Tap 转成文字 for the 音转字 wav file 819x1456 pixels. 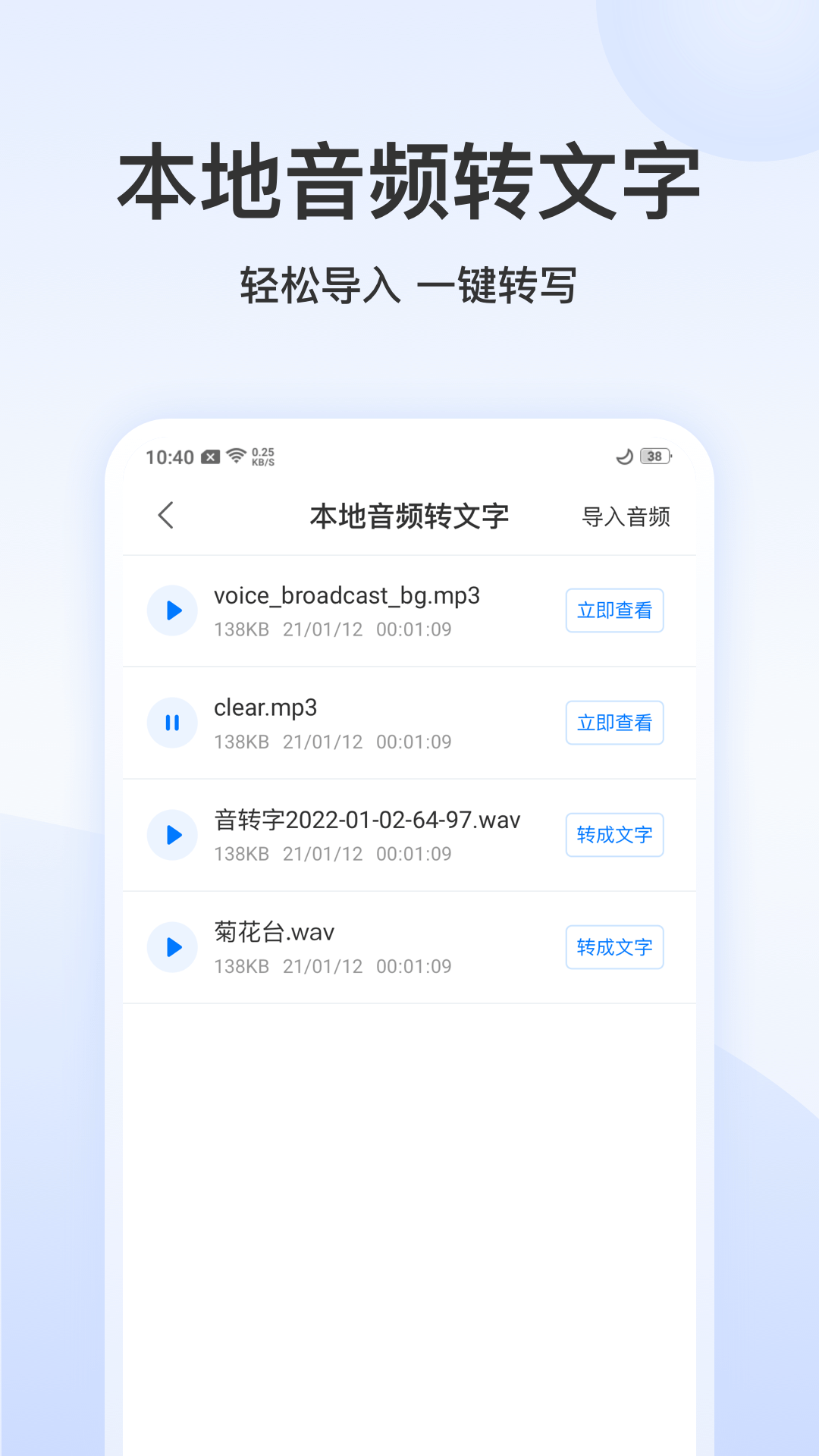point(614,835)
